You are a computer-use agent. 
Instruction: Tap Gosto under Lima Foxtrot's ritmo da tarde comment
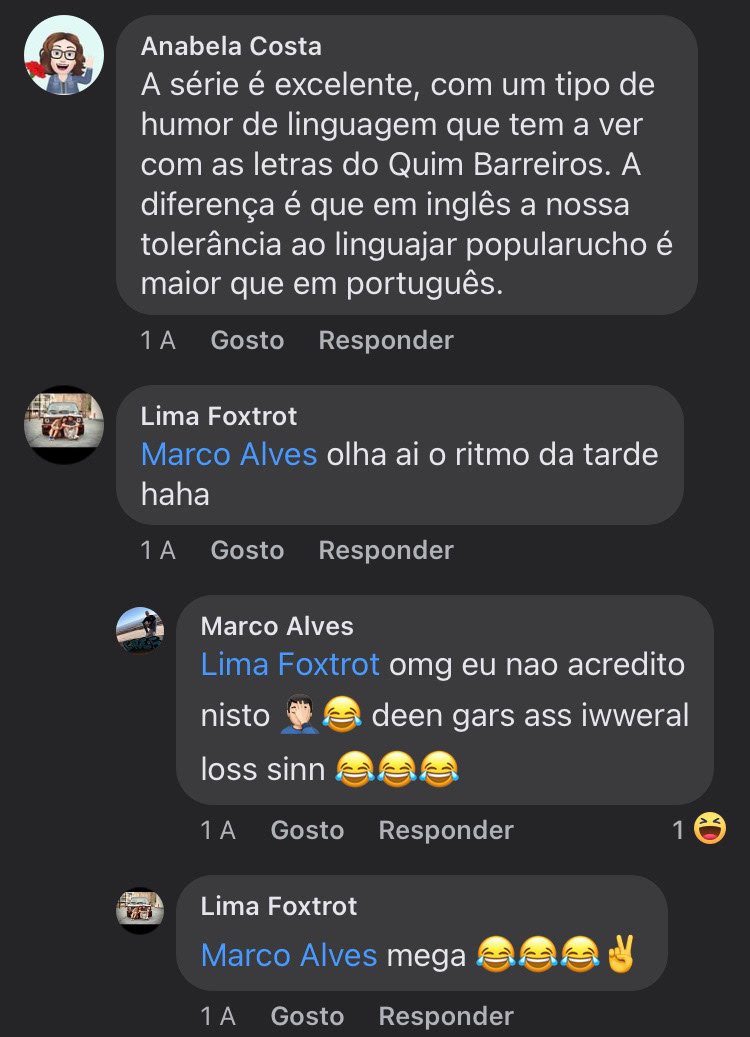coord(247,551)
